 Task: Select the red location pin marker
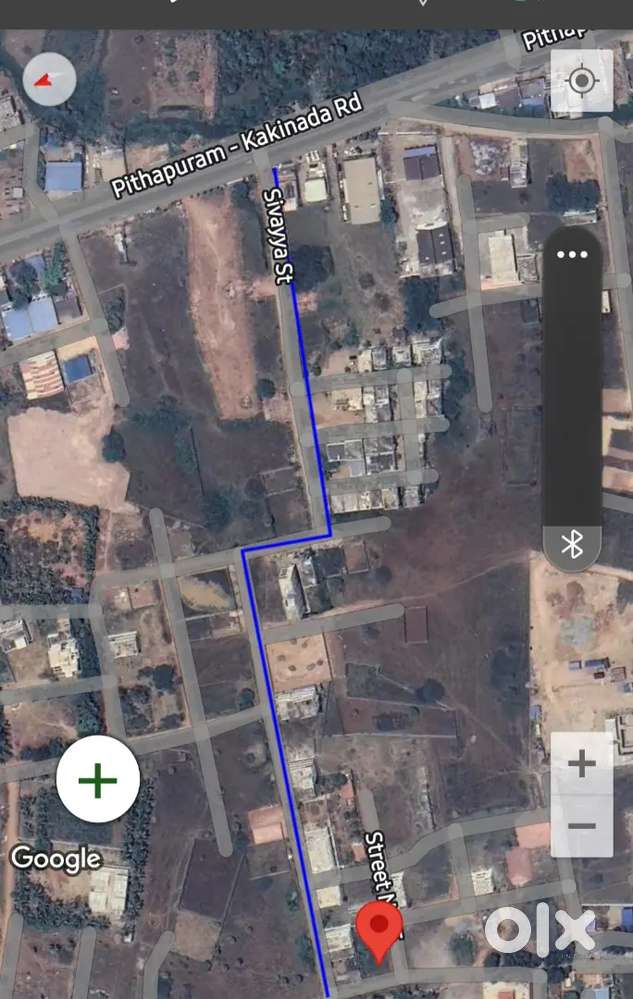click(x=380, y=929)
